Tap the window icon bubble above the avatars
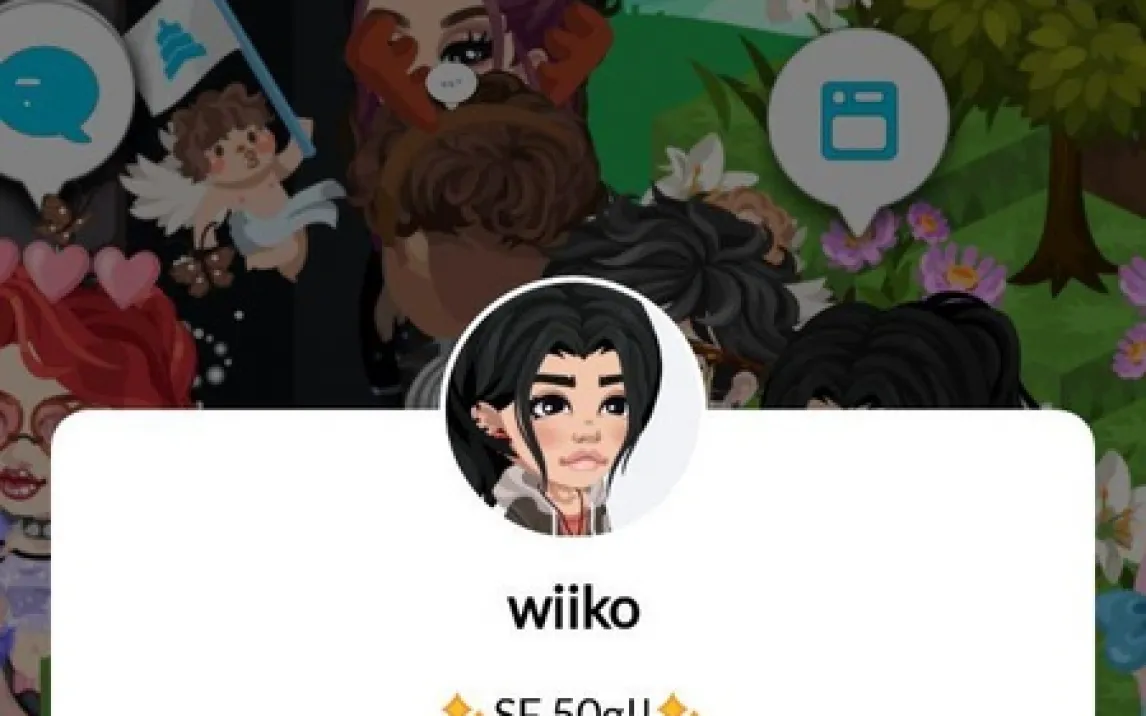Screen dimensions: 1146x716 [858, 122]
